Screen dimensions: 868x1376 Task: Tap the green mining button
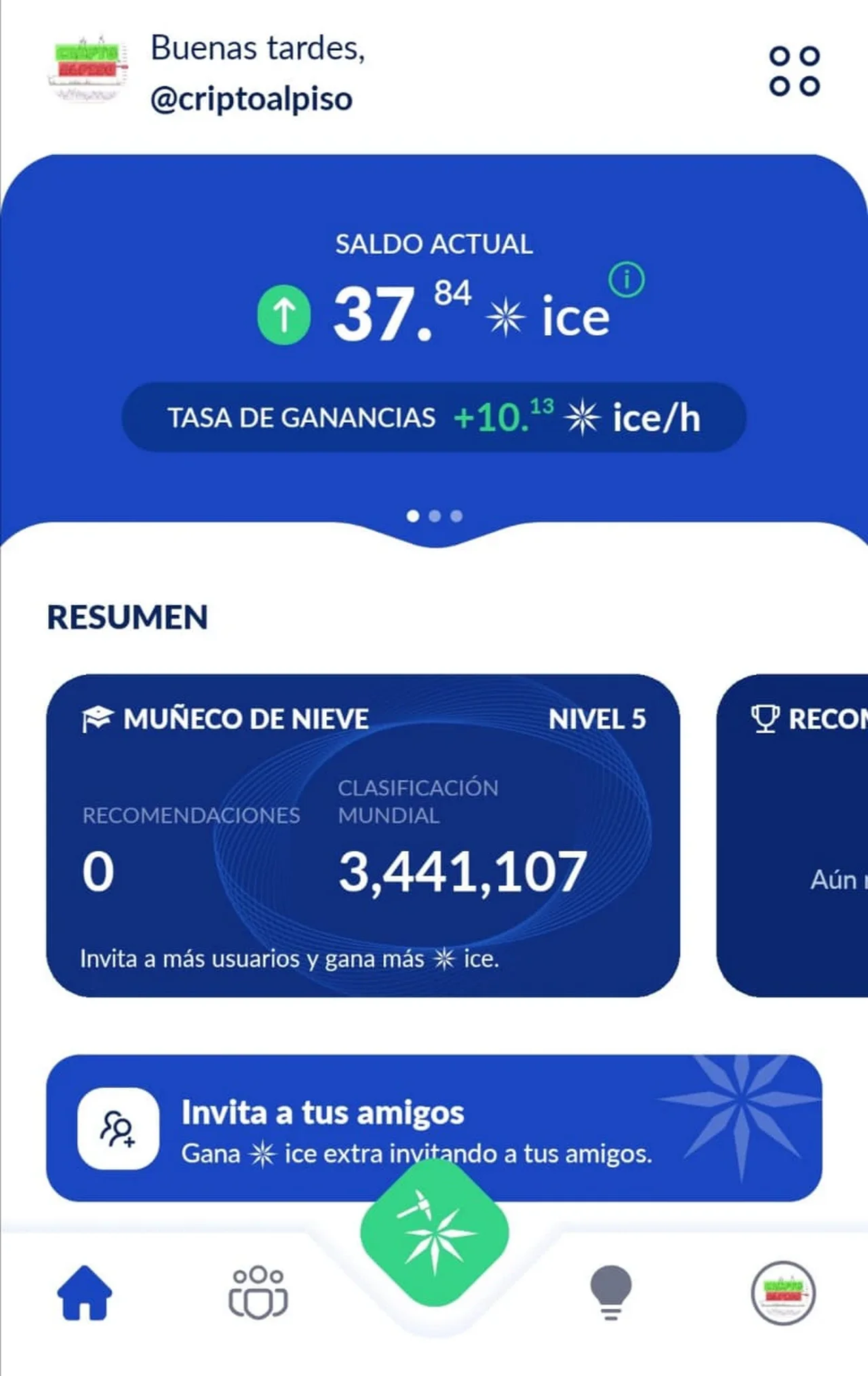pos(434,1231)
